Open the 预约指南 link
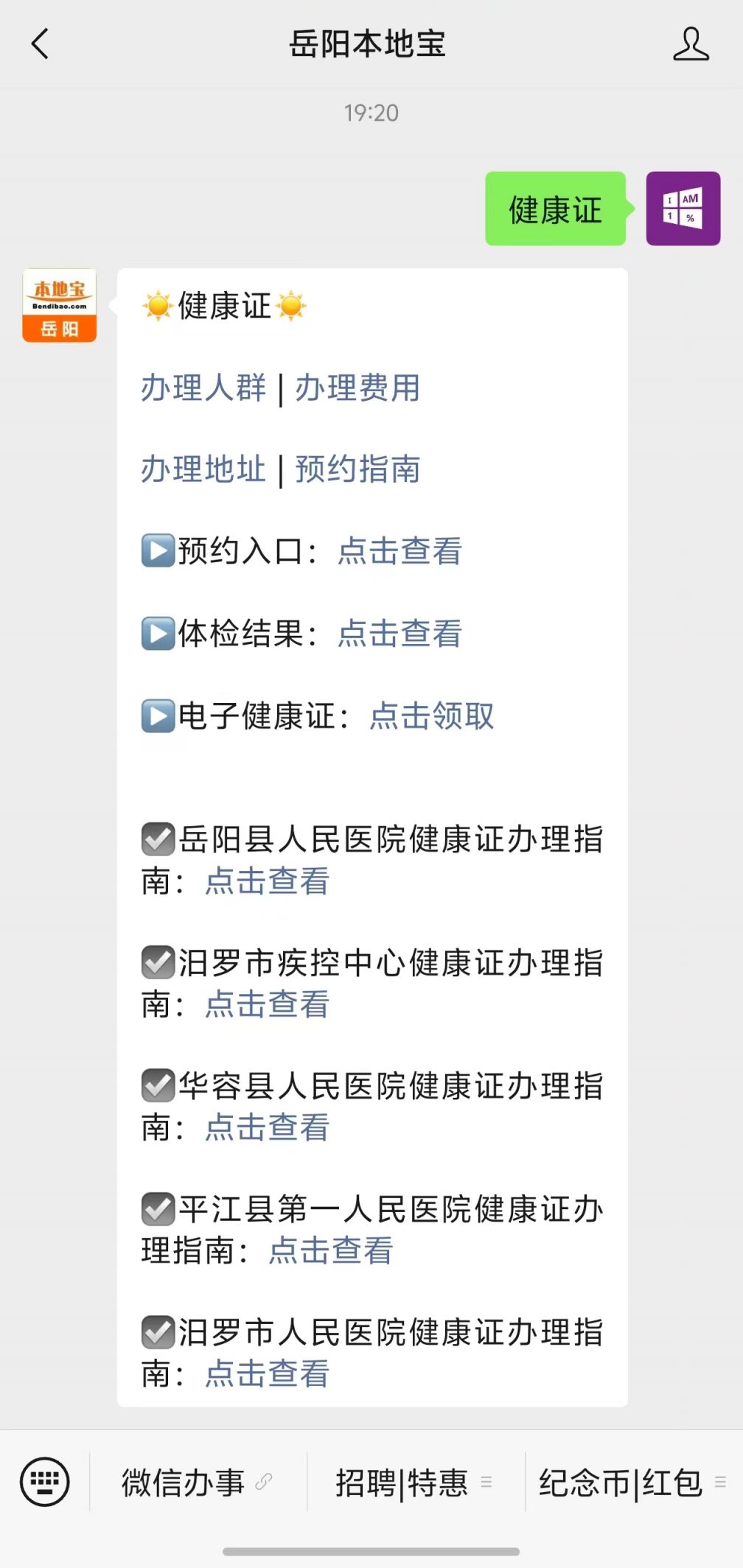 [357, 469]
